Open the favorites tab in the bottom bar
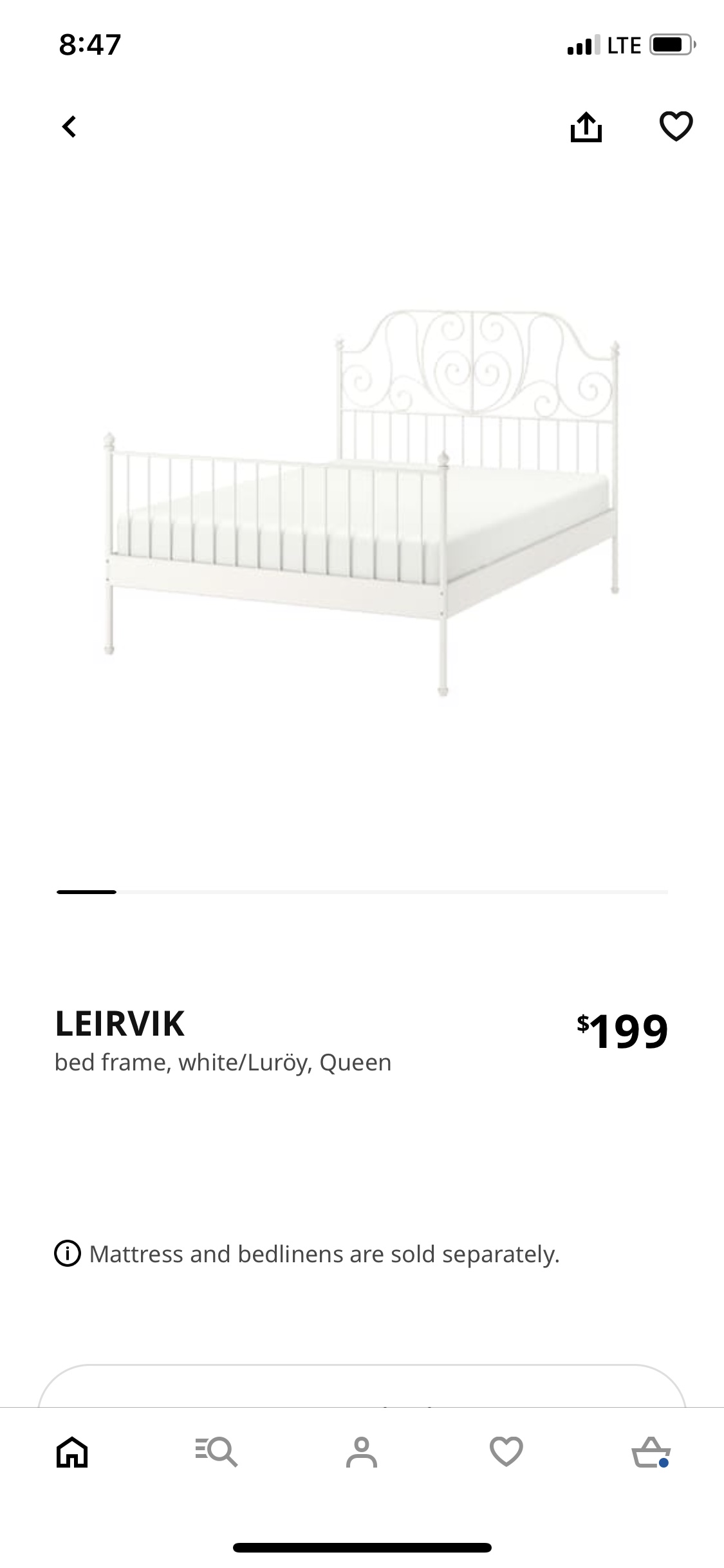 point(506,1452)
